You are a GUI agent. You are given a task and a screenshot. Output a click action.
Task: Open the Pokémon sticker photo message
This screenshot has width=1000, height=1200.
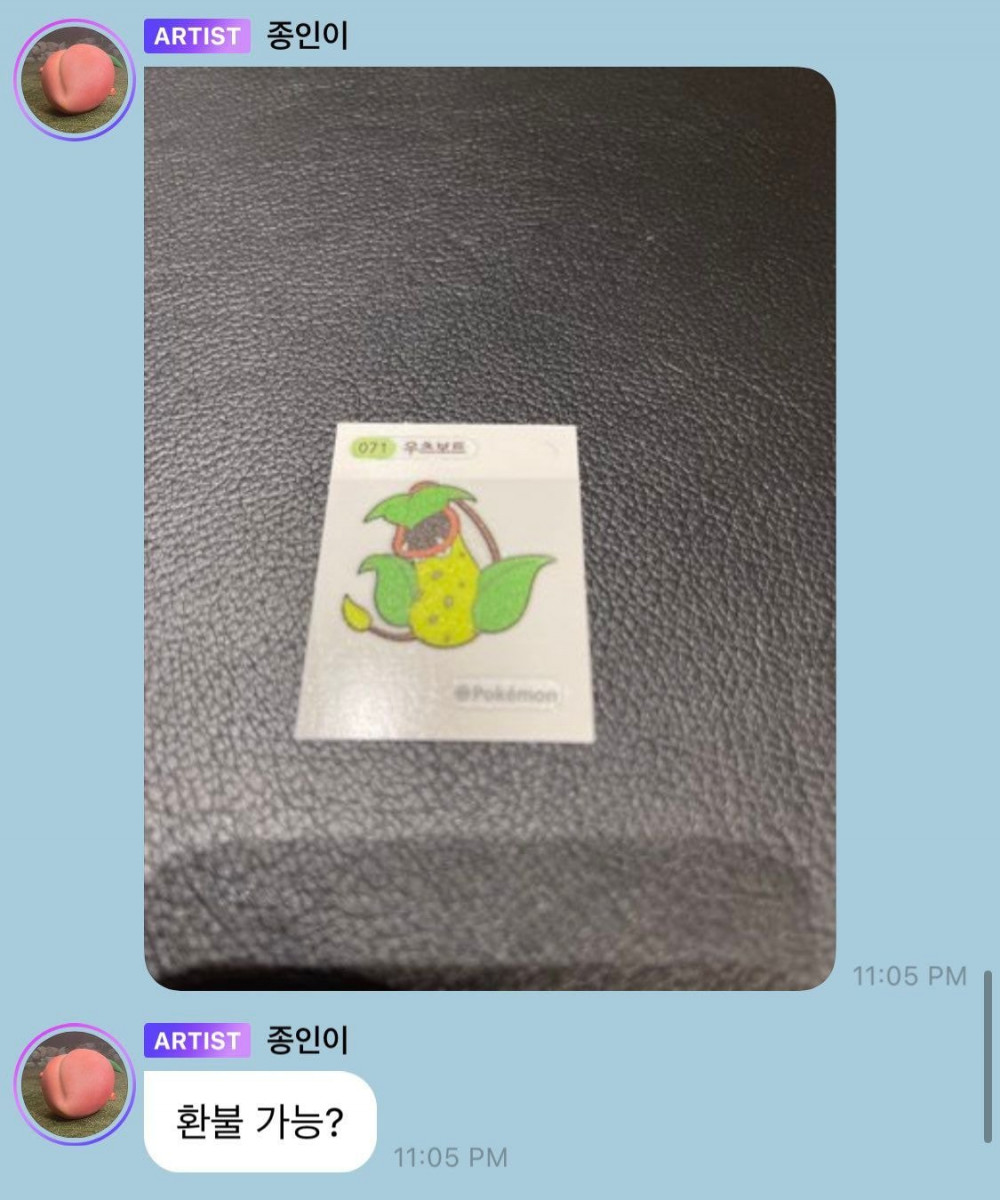pos(490,528)
